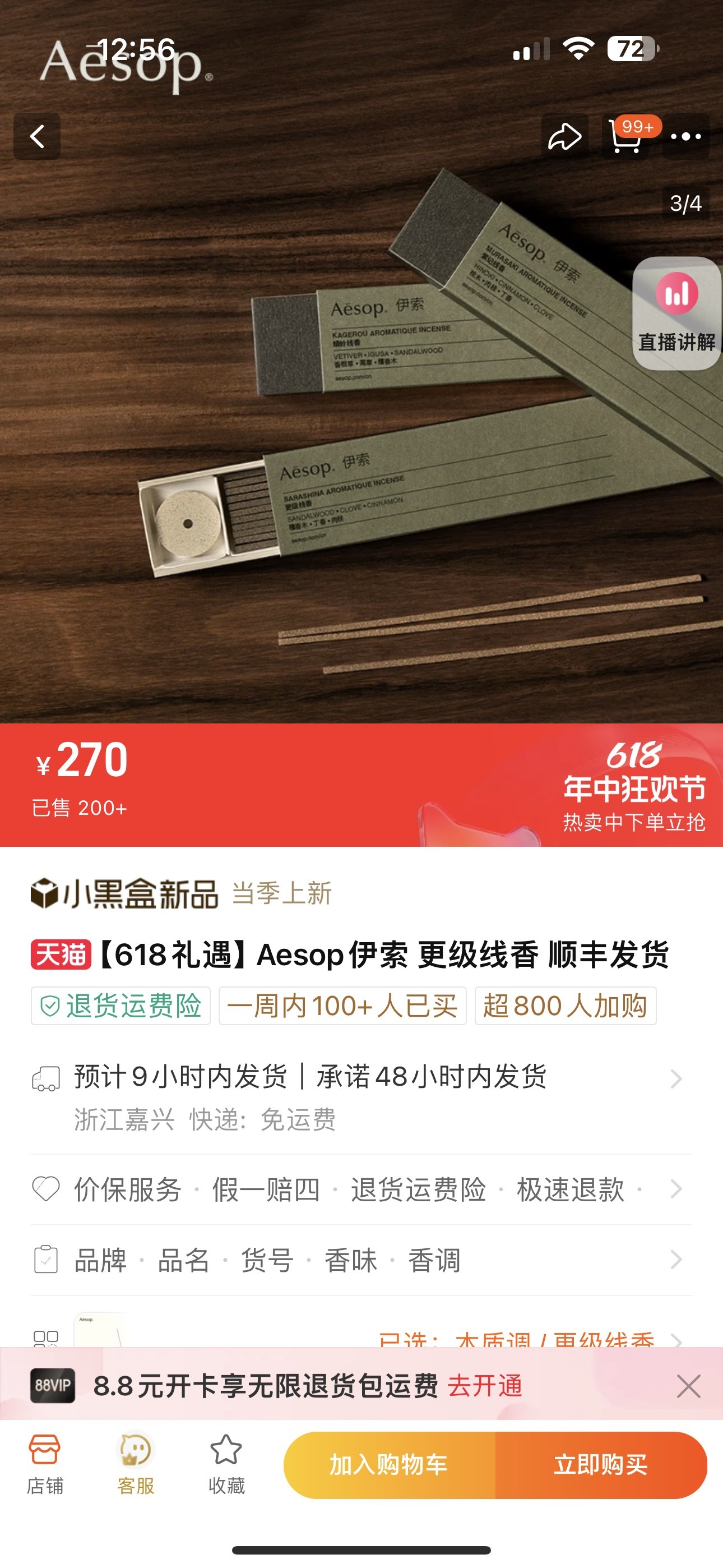Tap 加入购物车 to add to cart
The image size is (723, 1568).
tap(390, 1464)
